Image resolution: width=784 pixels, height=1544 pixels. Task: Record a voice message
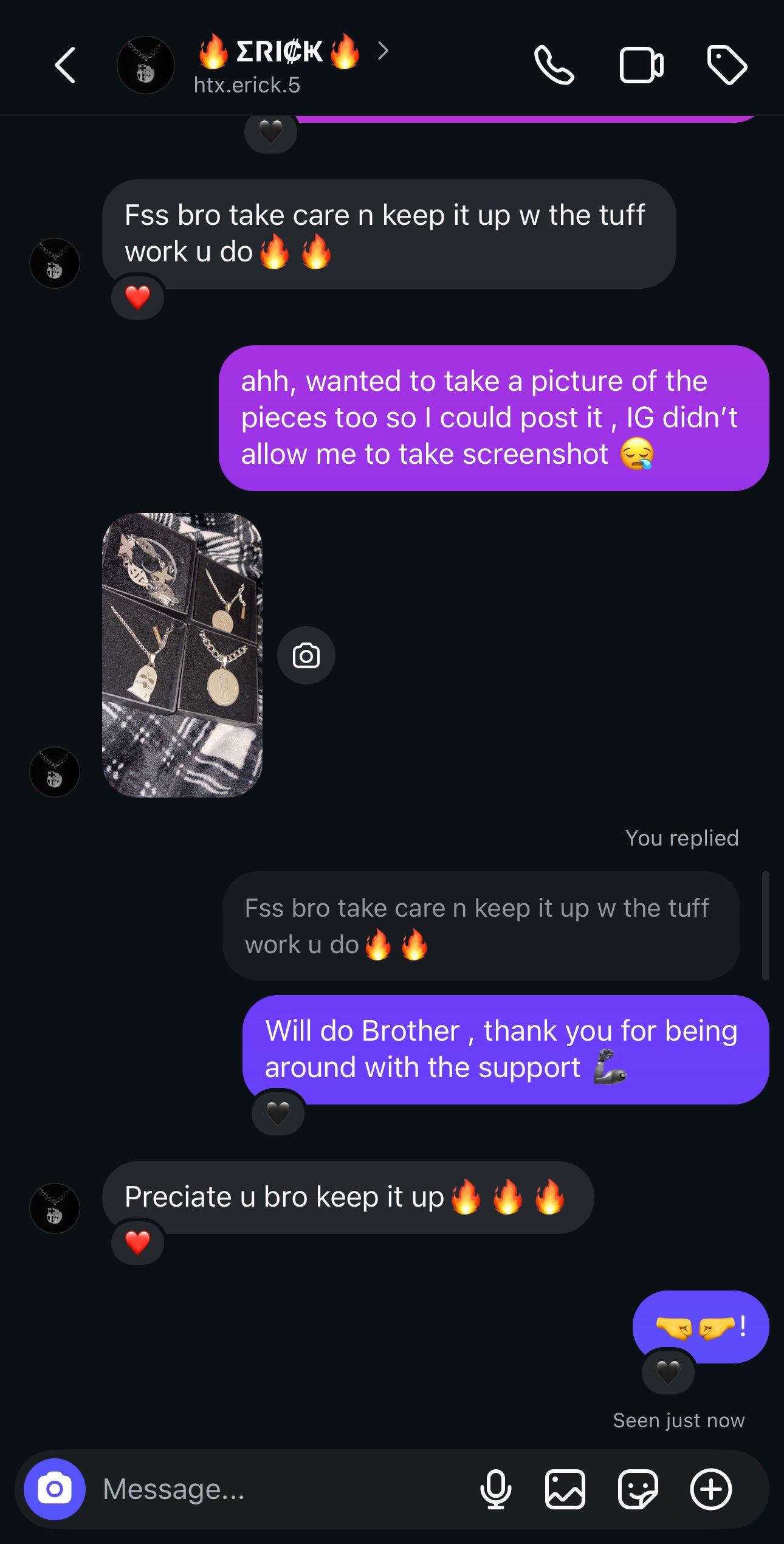(496, 1489)
